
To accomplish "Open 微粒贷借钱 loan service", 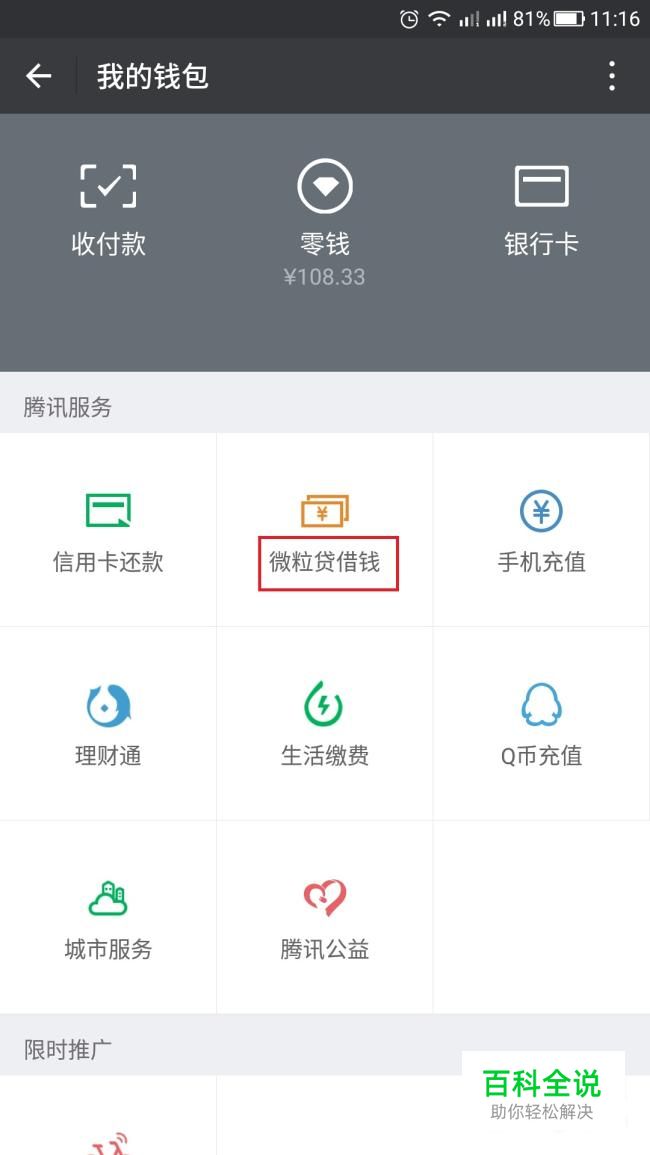I will [325, 530].
